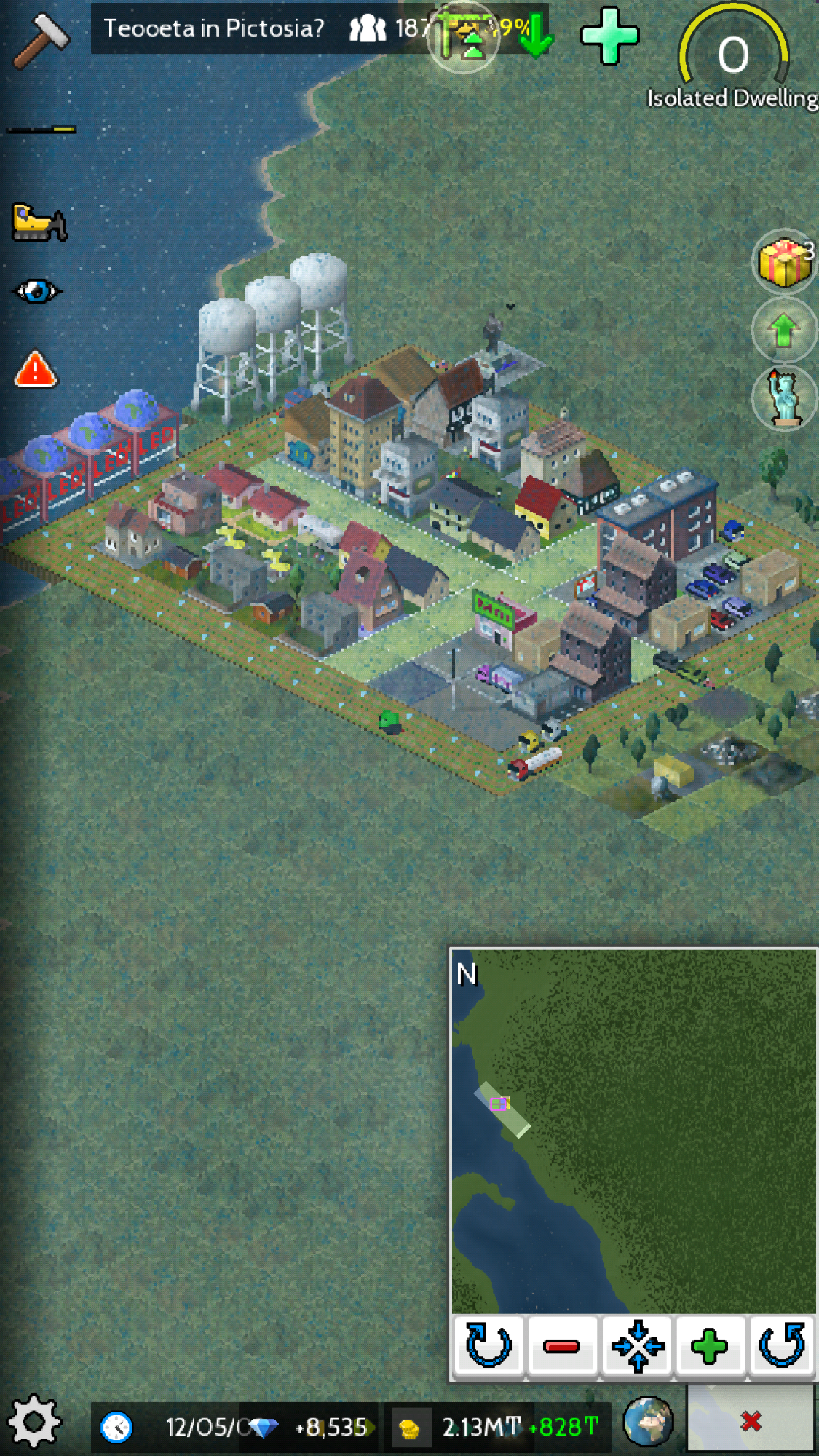819x1456 pixels.
Task: Zoom in with the minimap plus button
Action: [710, 1345]
